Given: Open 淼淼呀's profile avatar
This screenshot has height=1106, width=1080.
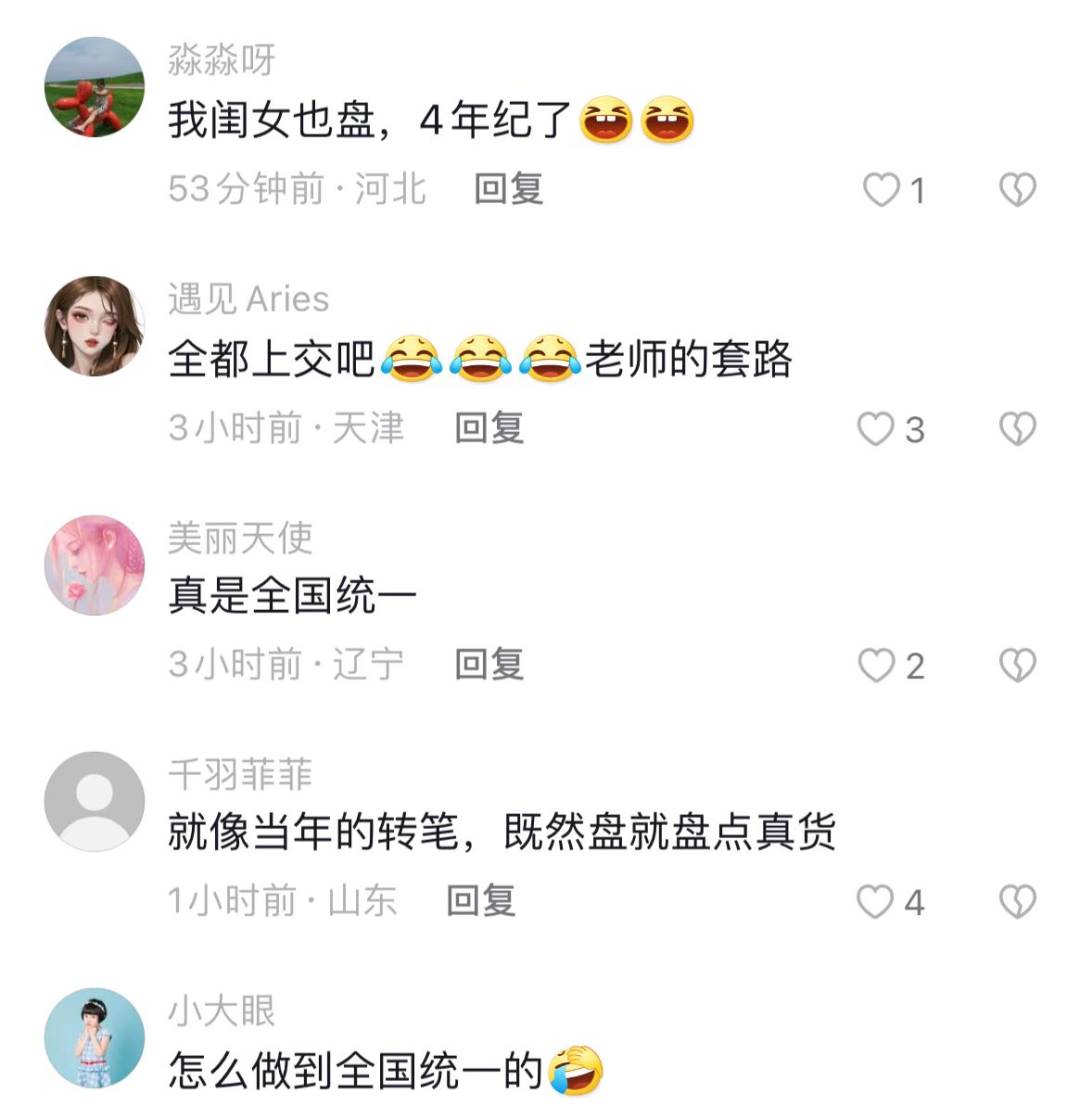Looking at the screenshot, I should point(95,87).
